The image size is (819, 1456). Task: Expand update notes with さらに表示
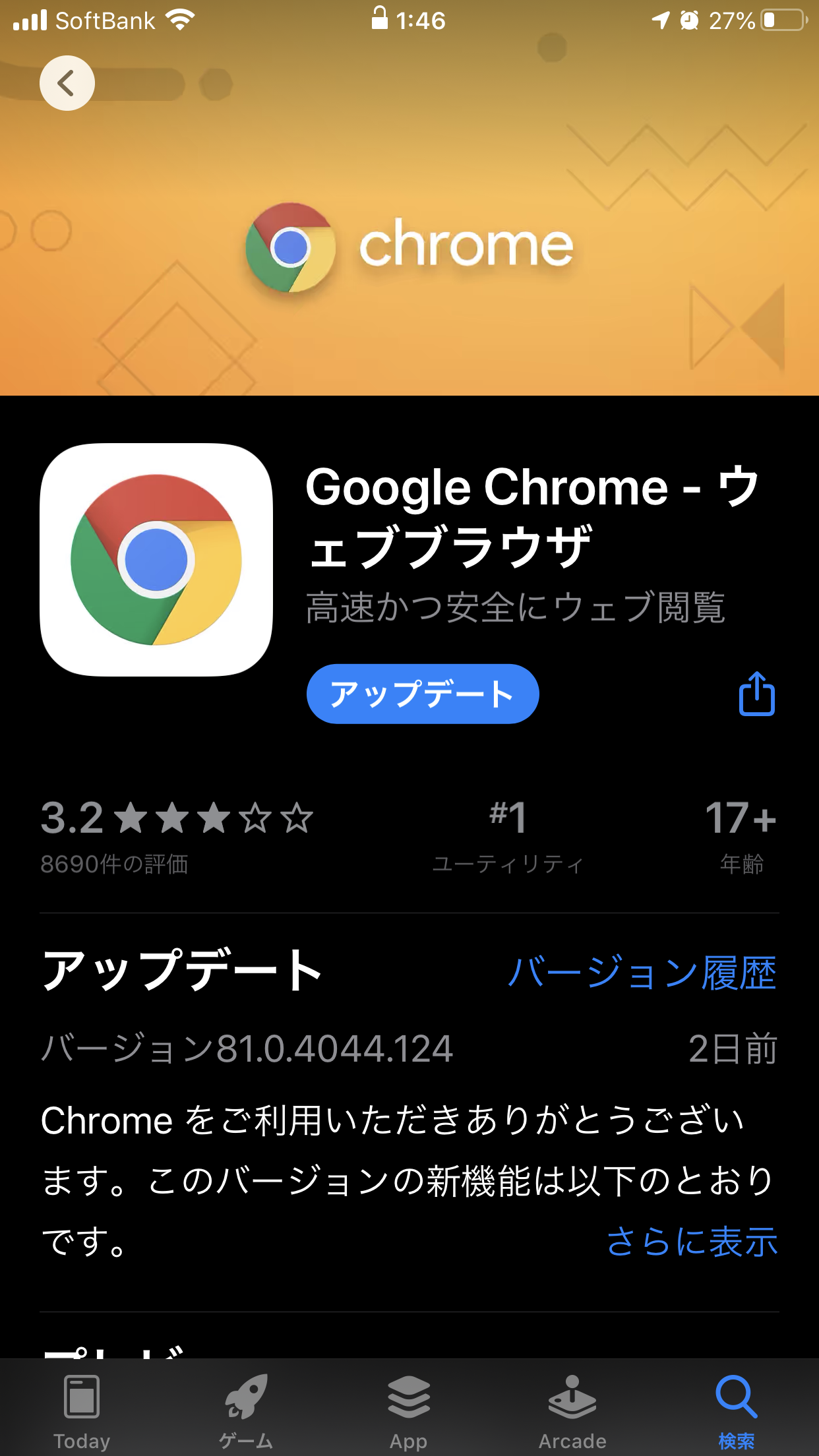(692, 1241)
